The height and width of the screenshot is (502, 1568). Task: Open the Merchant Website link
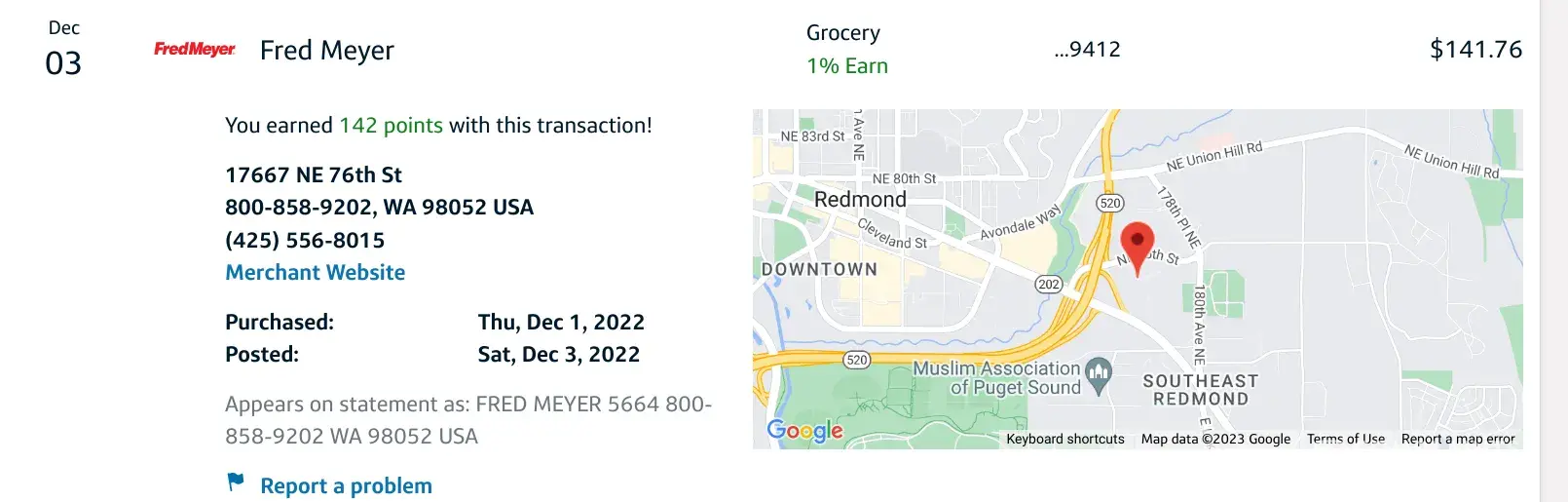tap(315, 273)
